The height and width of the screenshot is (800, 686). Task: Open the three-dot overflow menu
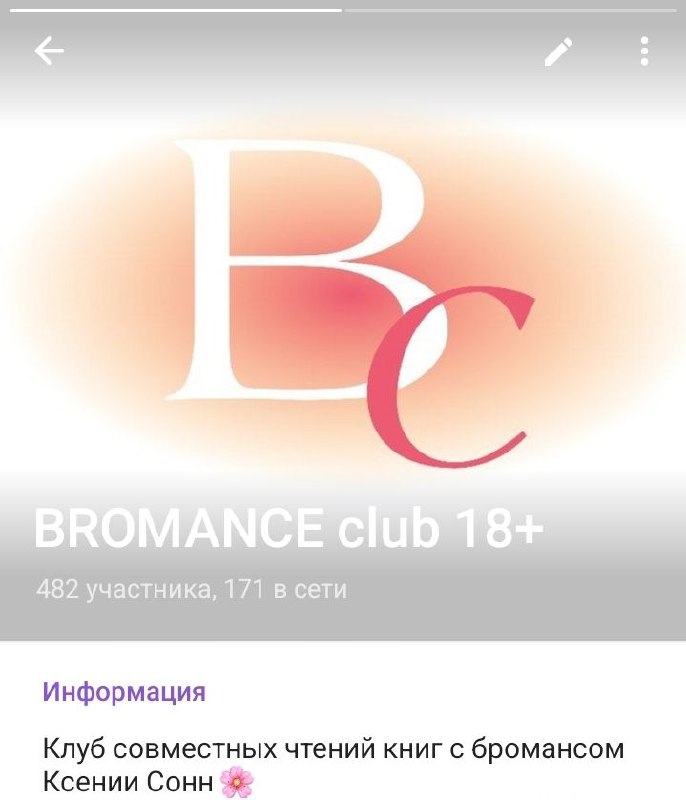point(645,52)
